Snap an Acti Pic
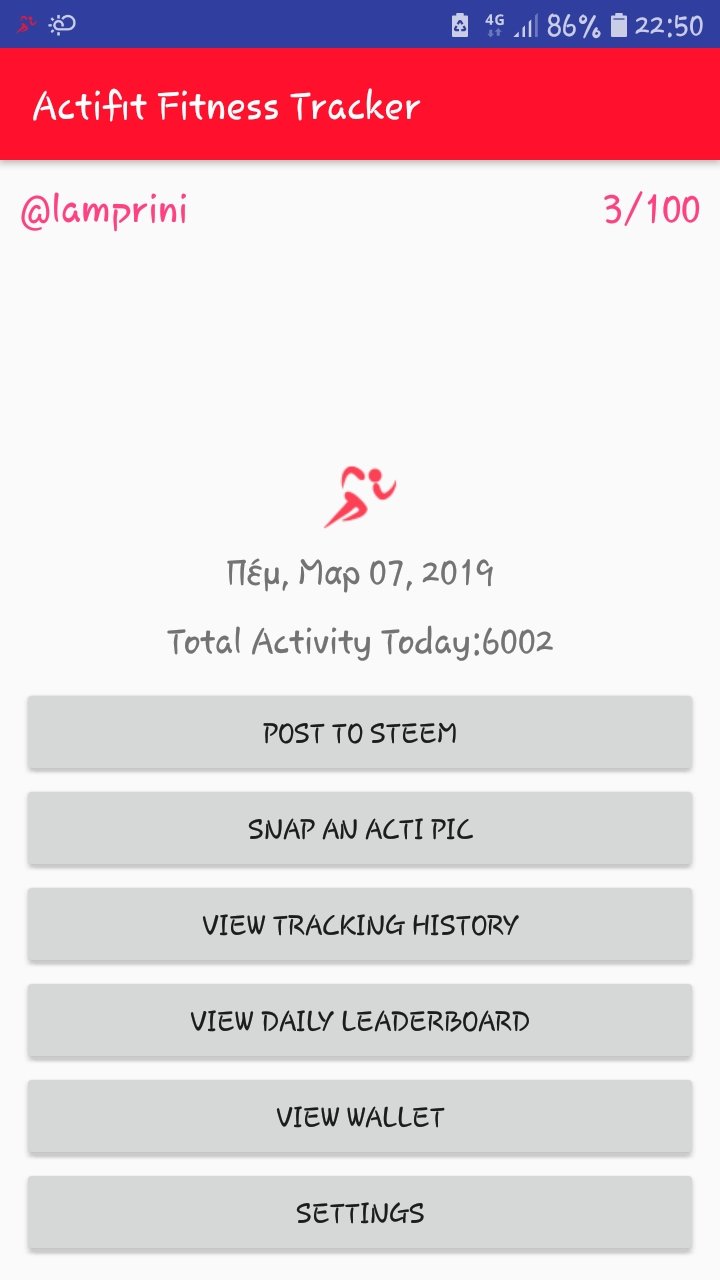The width and height of the screenshot is (720, 1280). (x=360, y=829)
